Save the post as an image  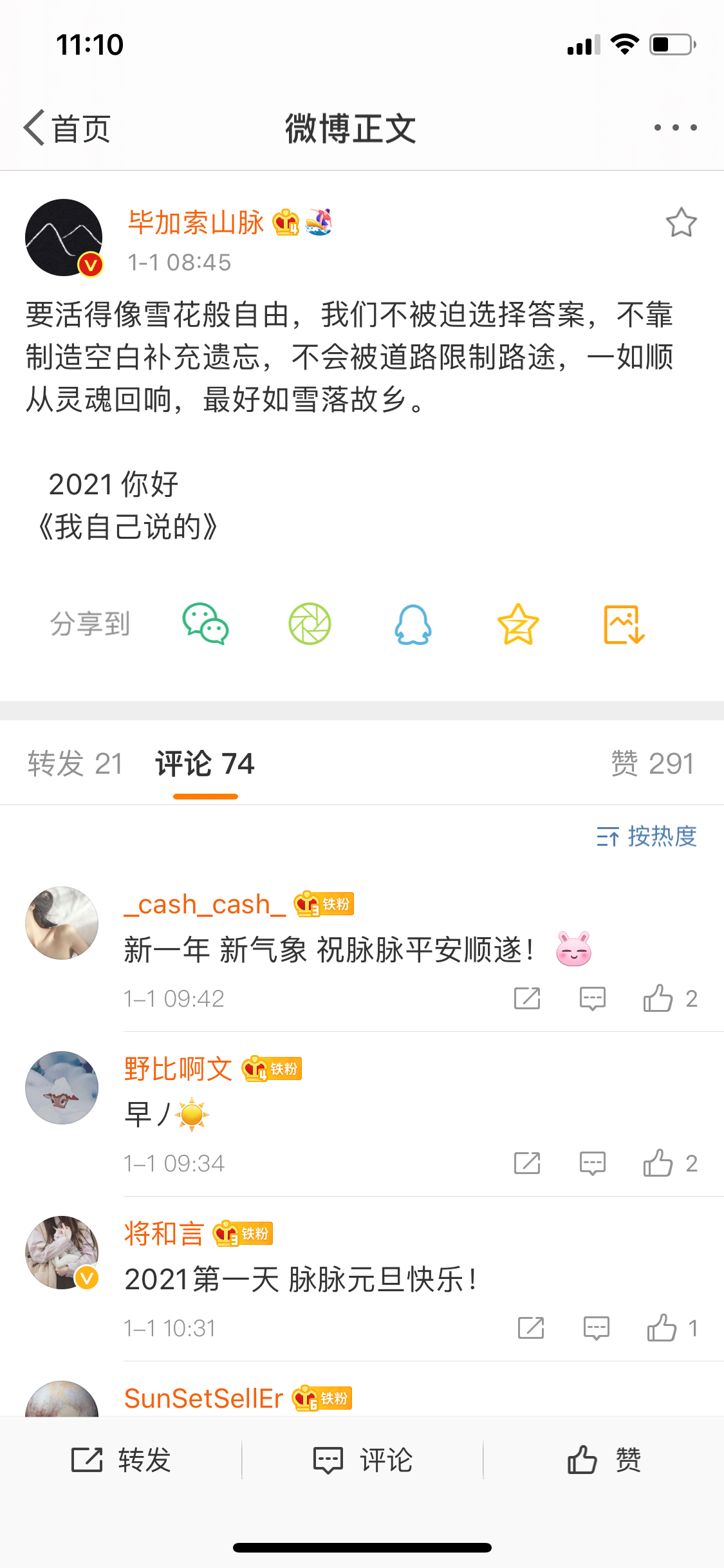click(x=624, y=624)
